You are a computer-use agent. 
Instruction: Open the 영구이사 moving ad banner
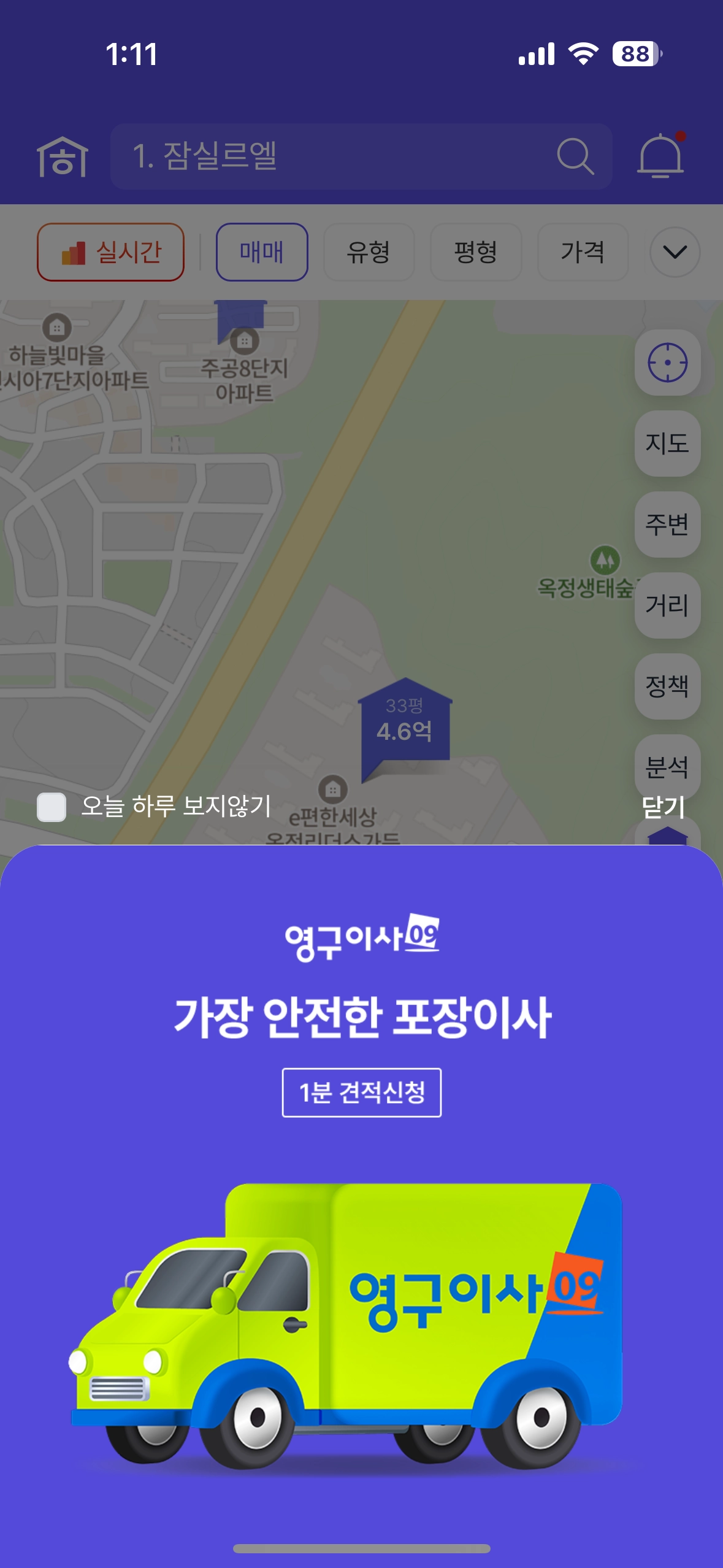361,1288
